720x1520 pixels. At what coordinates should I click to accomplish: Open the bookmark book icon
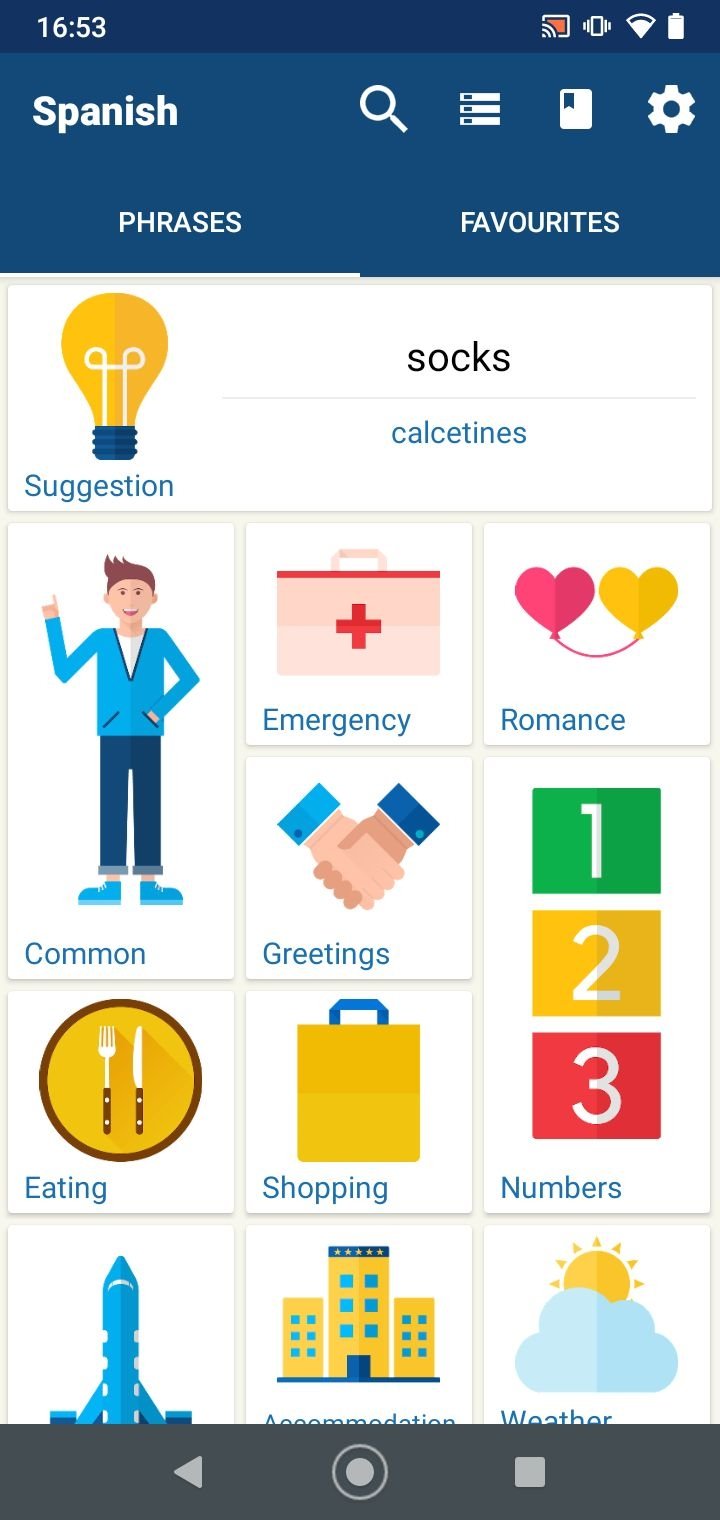(x=575, y=110)
